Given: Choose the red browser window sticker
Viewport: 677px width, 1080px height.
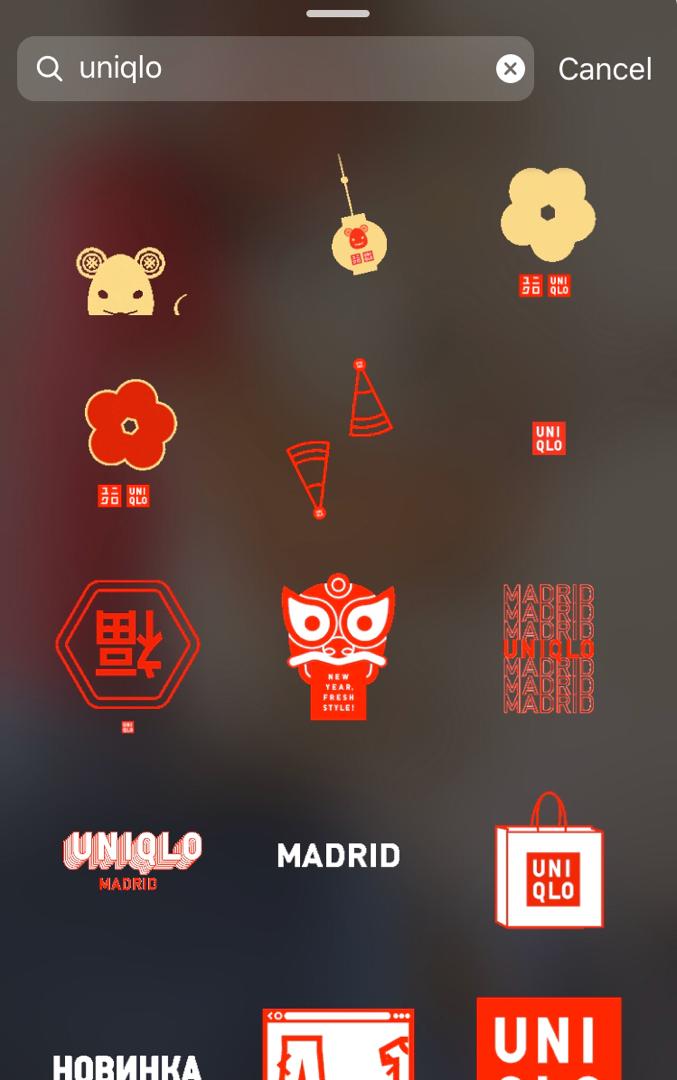Looking at the screenshot, I should pyautogui.click(x=338, y=1045).
